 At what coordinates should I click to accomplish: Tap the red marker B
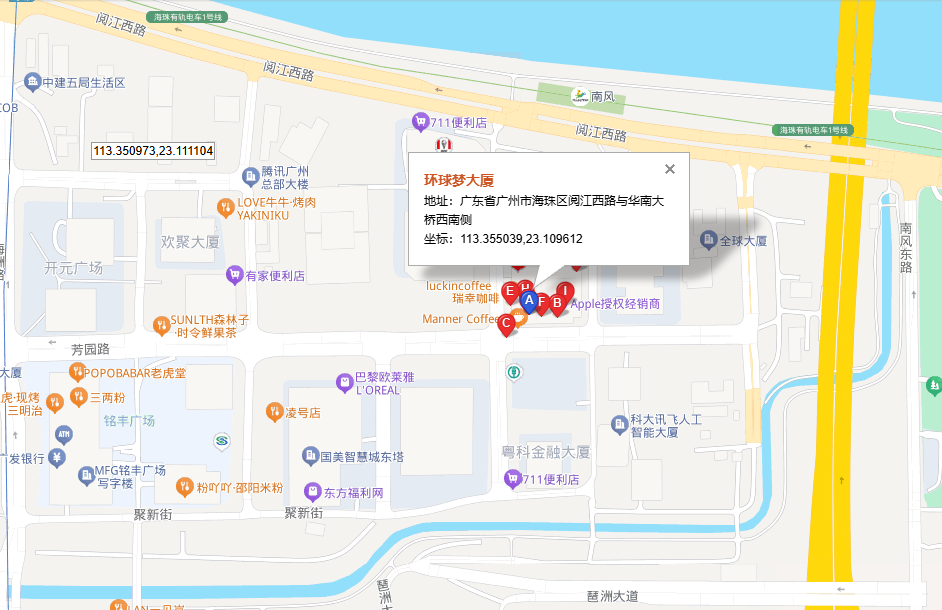click(557, 303)
